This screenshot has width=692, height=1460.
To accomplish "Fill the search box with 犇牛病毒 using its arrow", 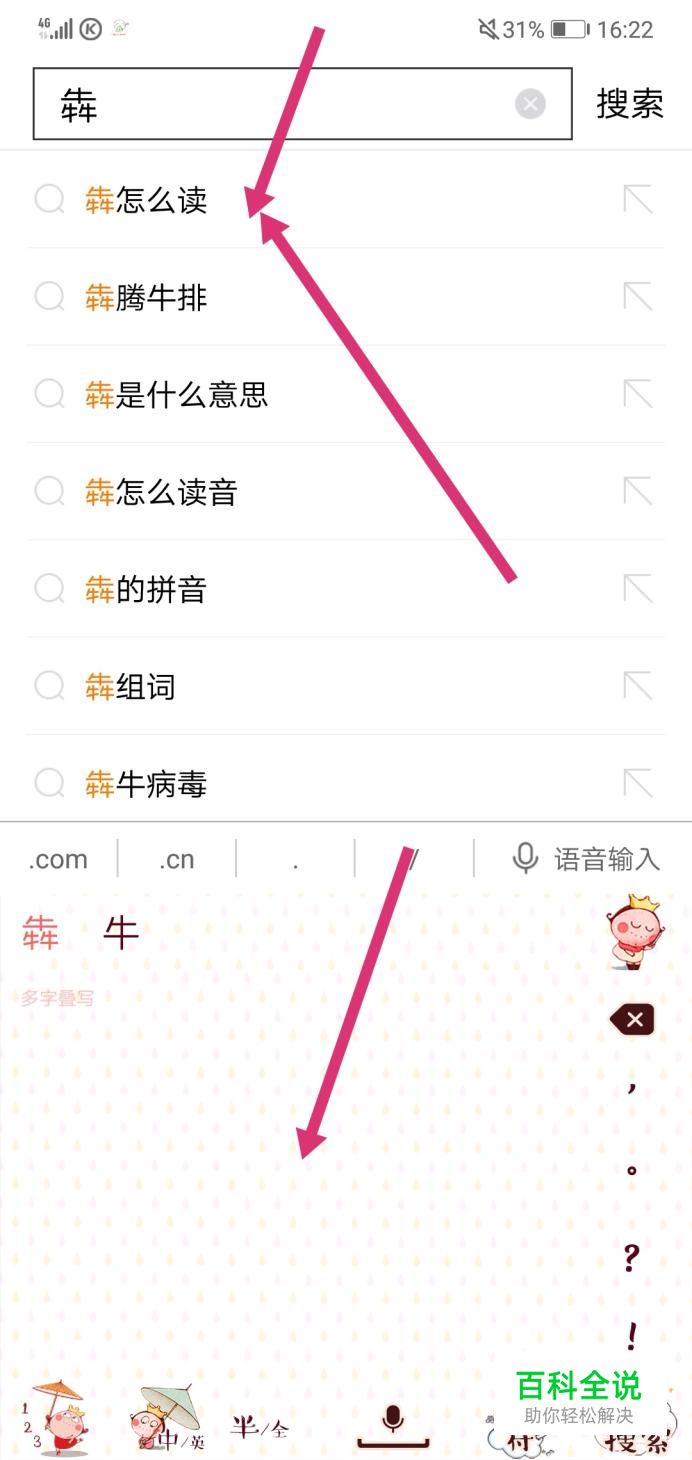I will [637, 783].
